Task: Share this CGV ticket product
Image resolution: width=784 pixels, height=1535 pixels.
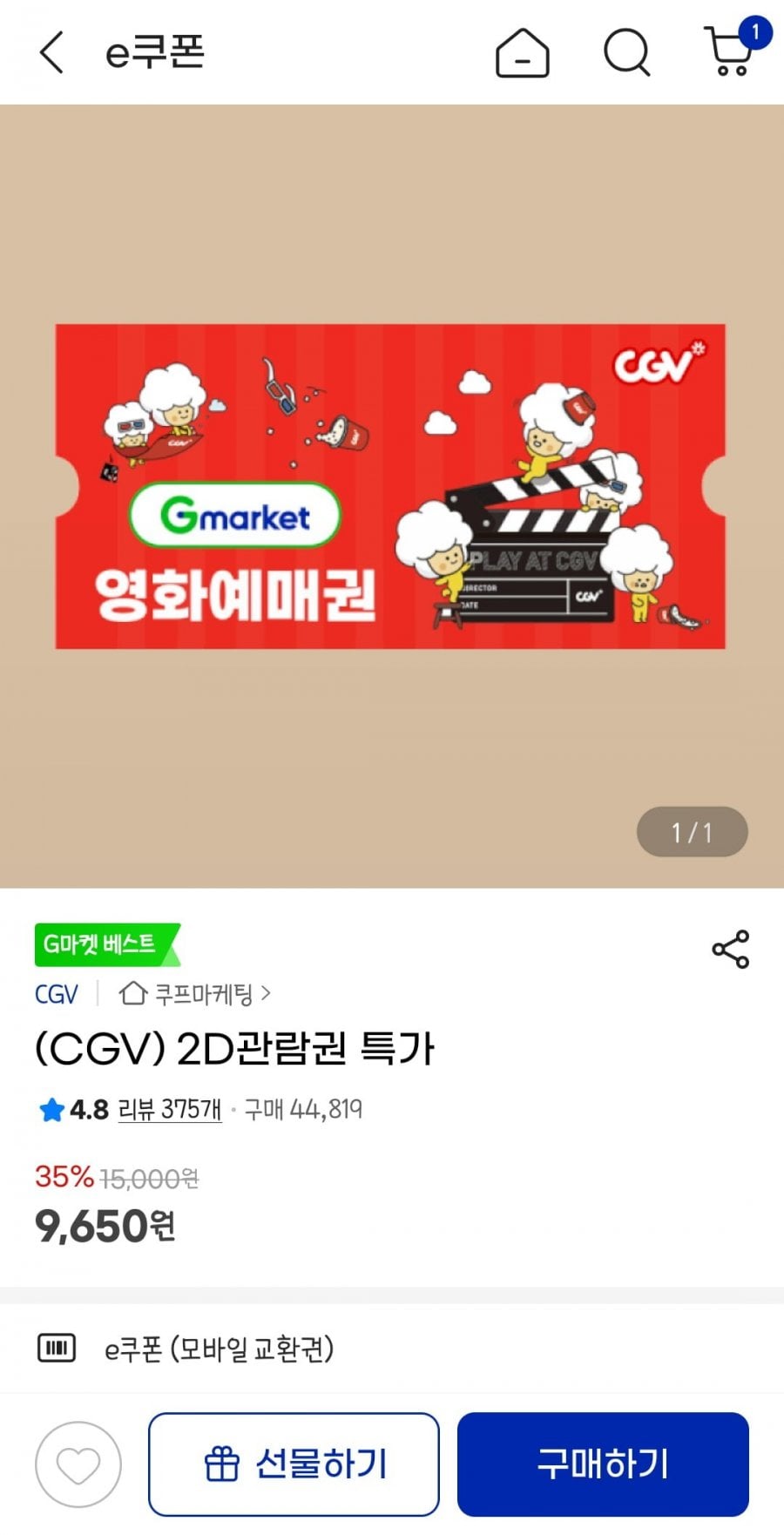Action: tap(730, 949)
